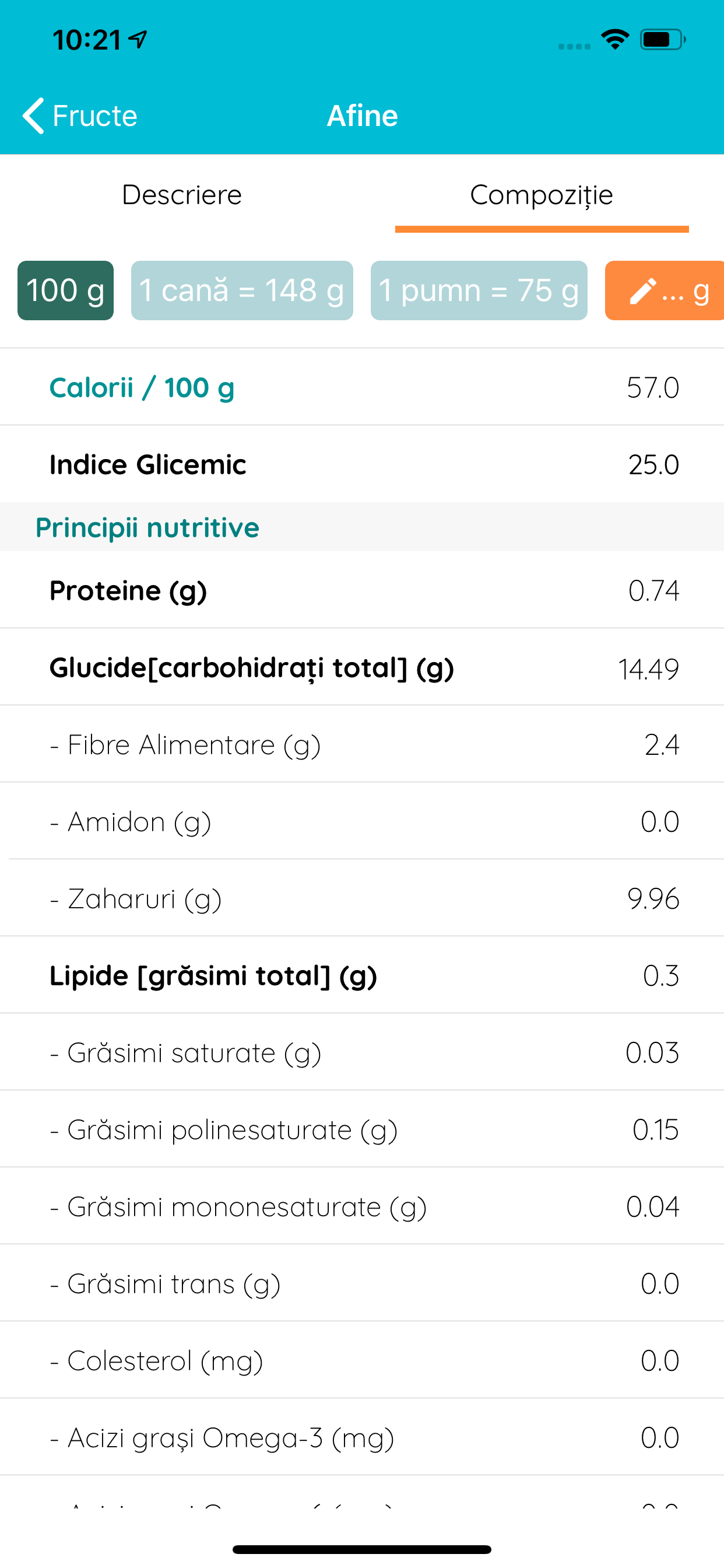Viewport: 724px width, 1568px height.
Task: Choose the 100 g portion chip
Action: (x=66, y=290)
